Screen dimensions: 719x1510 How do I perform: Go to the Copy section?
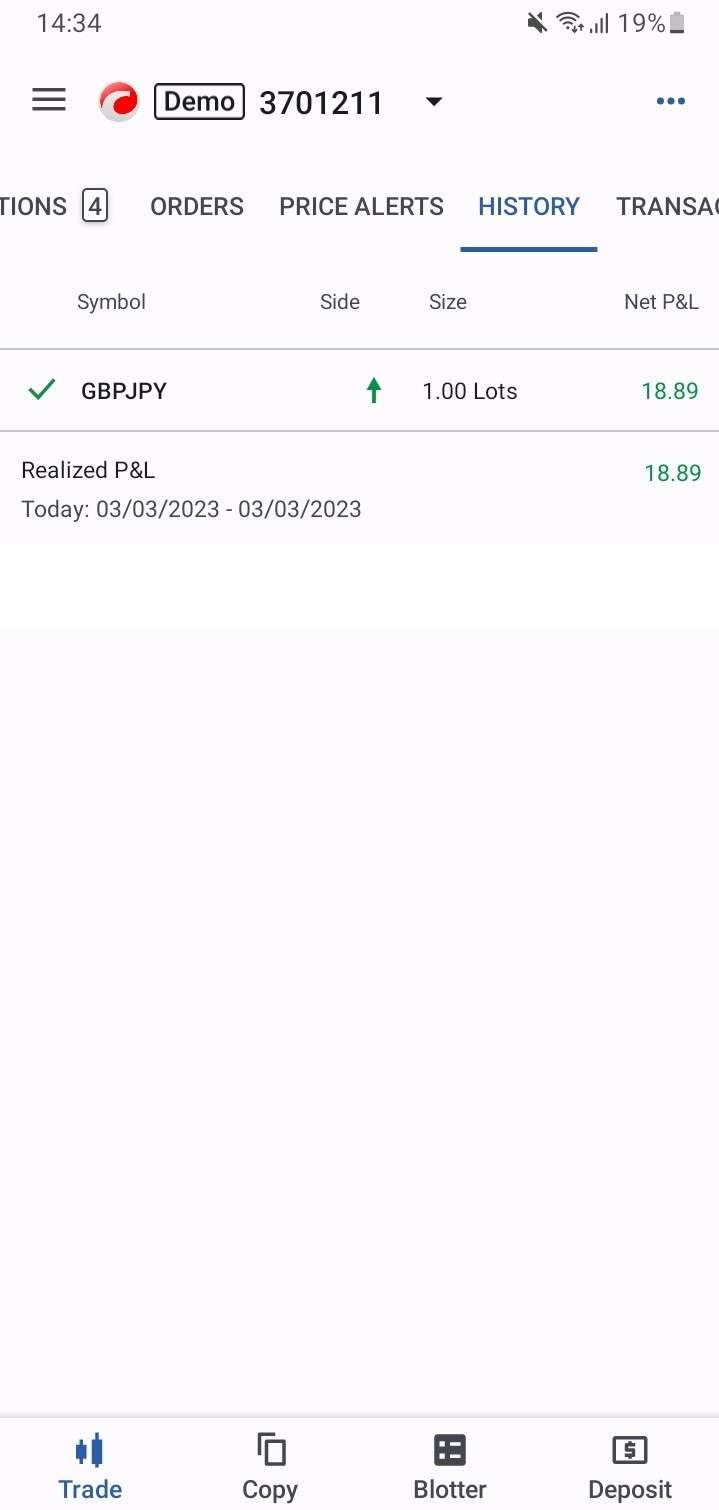pos(270,1466)
